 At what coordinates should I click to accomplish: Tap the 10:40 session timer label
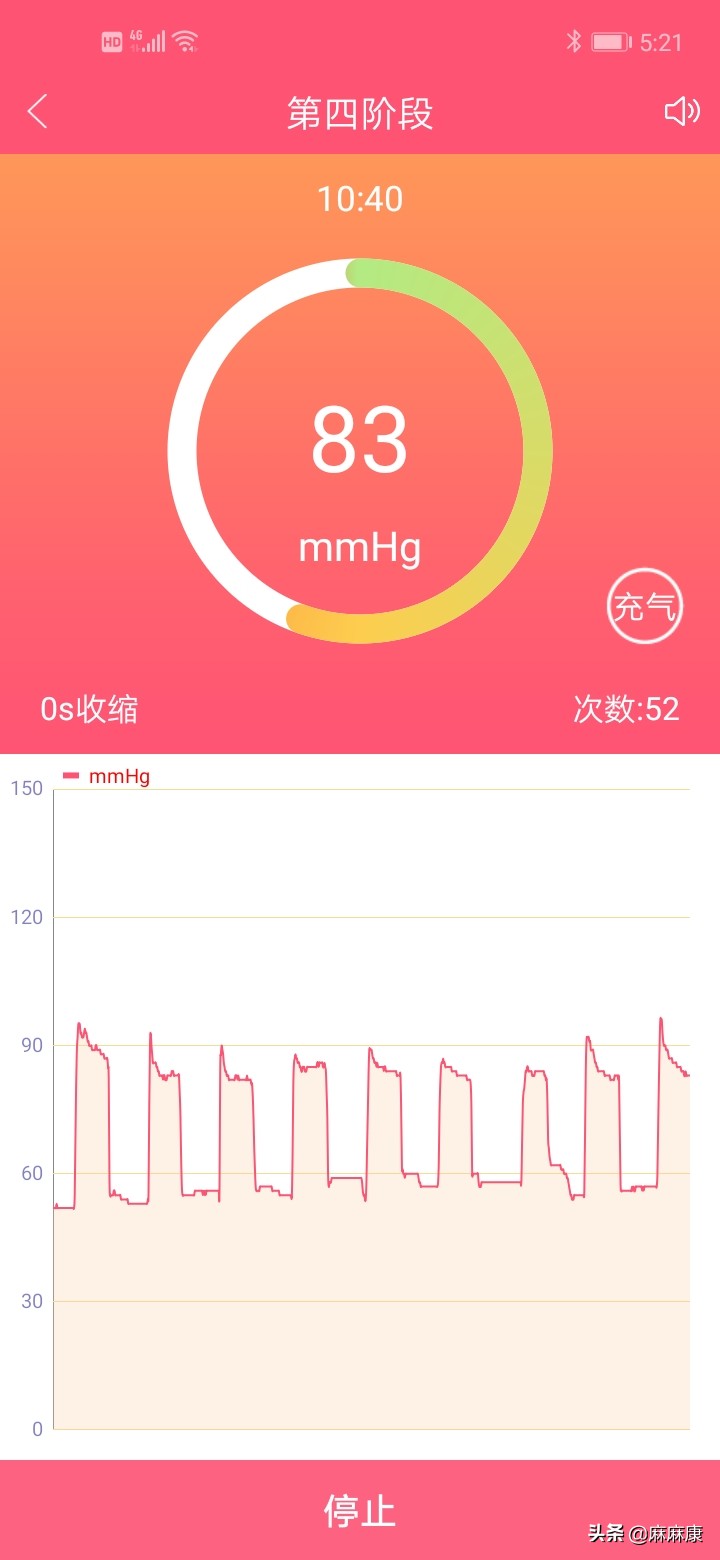coord(360,199)
